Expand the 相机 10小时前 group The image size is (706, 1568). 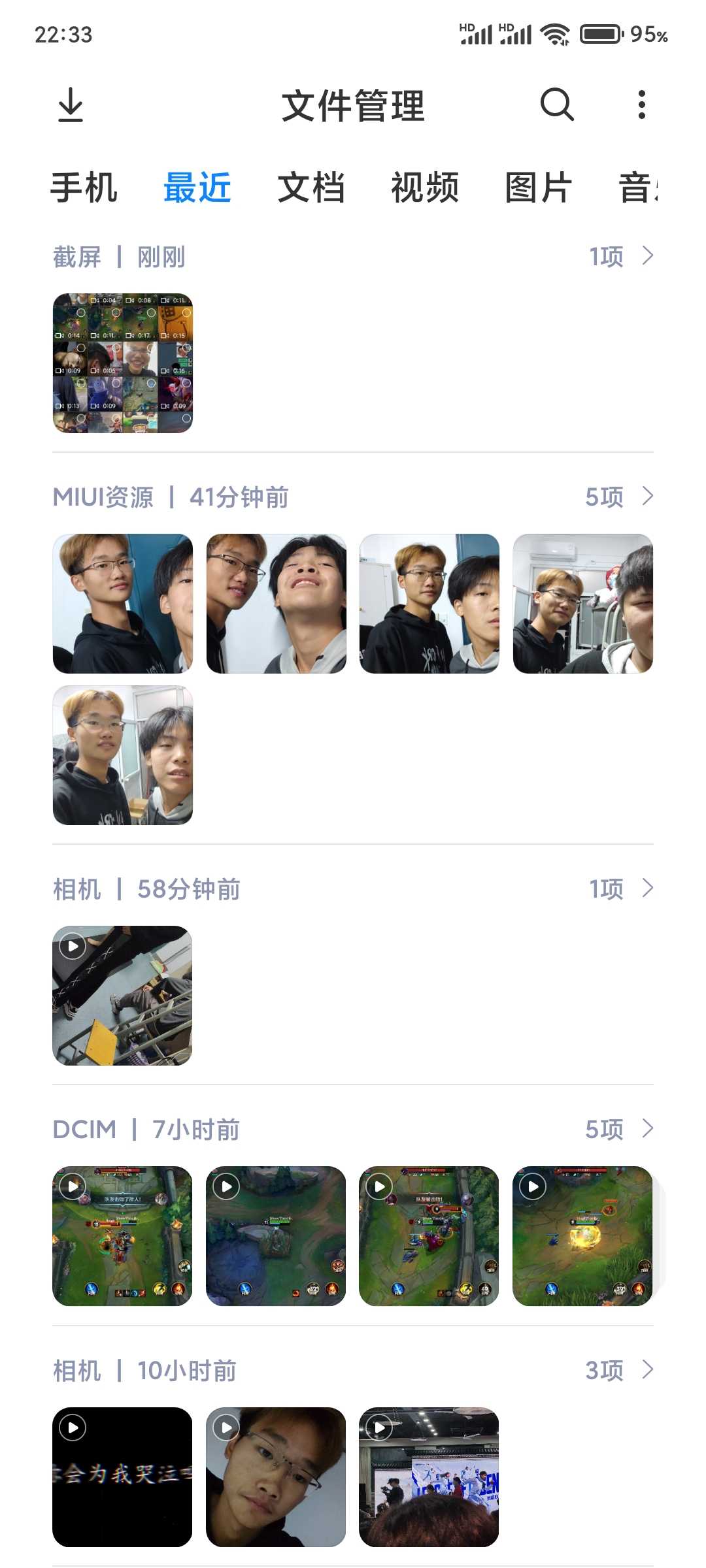pos(619,1371)
